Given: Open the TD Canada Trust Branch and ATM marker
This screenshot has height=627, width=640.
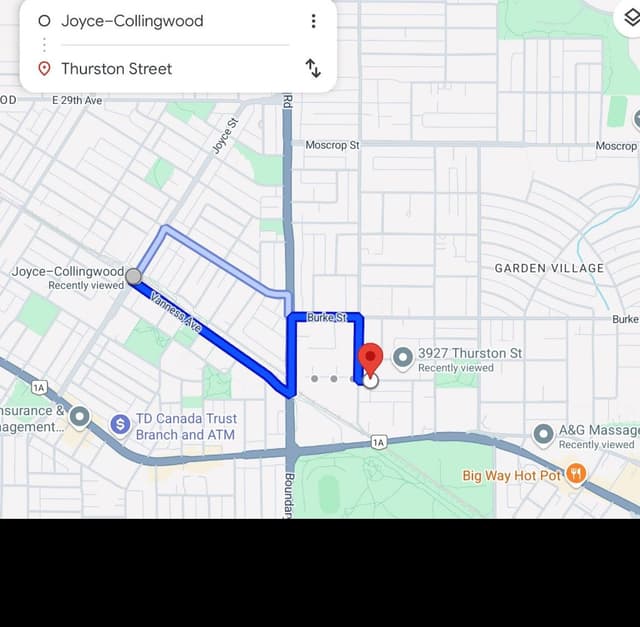Looking at the screenshot, I should tap(121, 425).
